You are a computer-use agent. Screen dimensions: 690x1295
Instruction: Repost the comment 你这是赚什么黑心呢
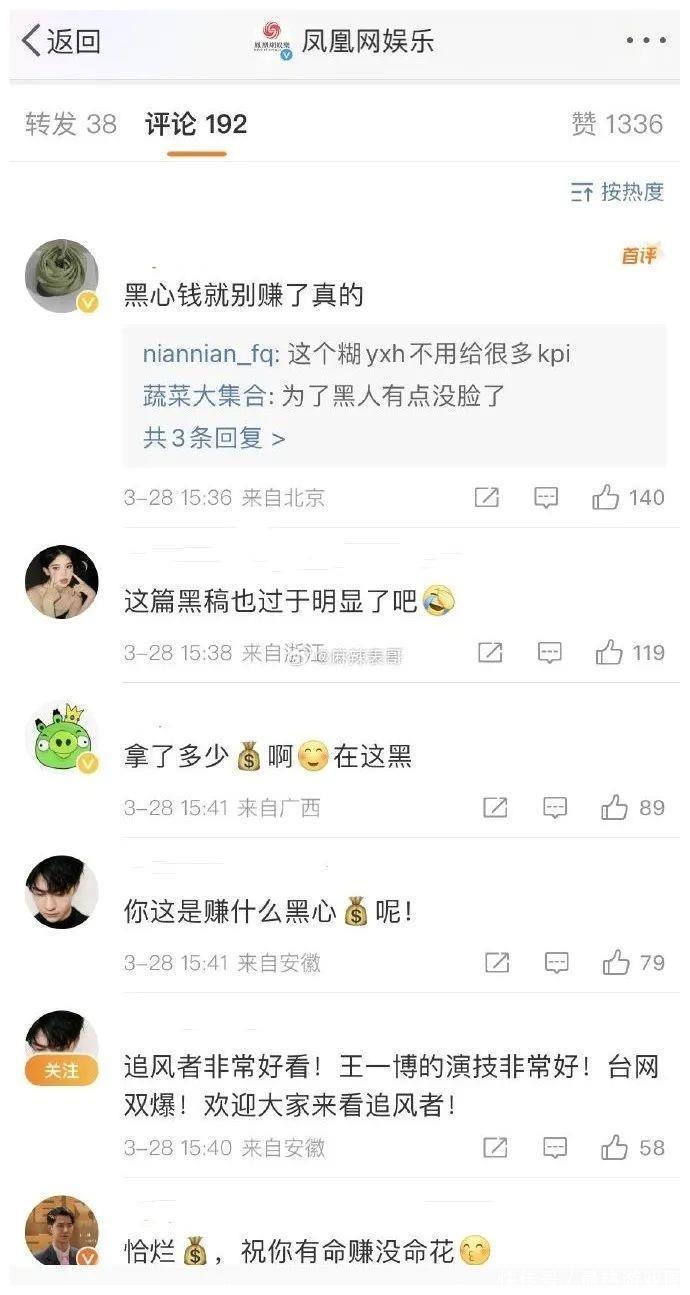(x=496, y=963)
